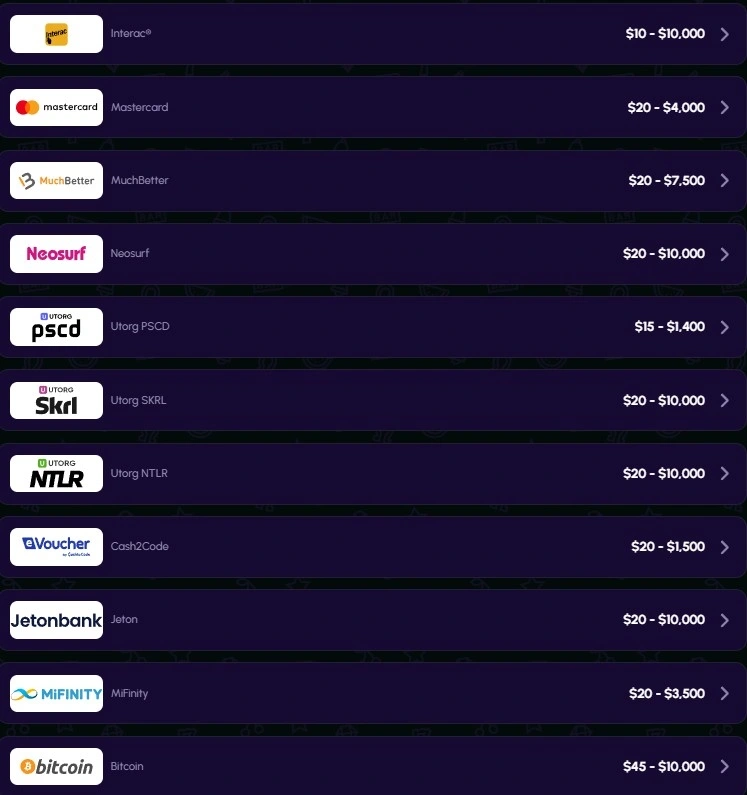Expand the Neosurf details arrow

click(x=727, y=253)
